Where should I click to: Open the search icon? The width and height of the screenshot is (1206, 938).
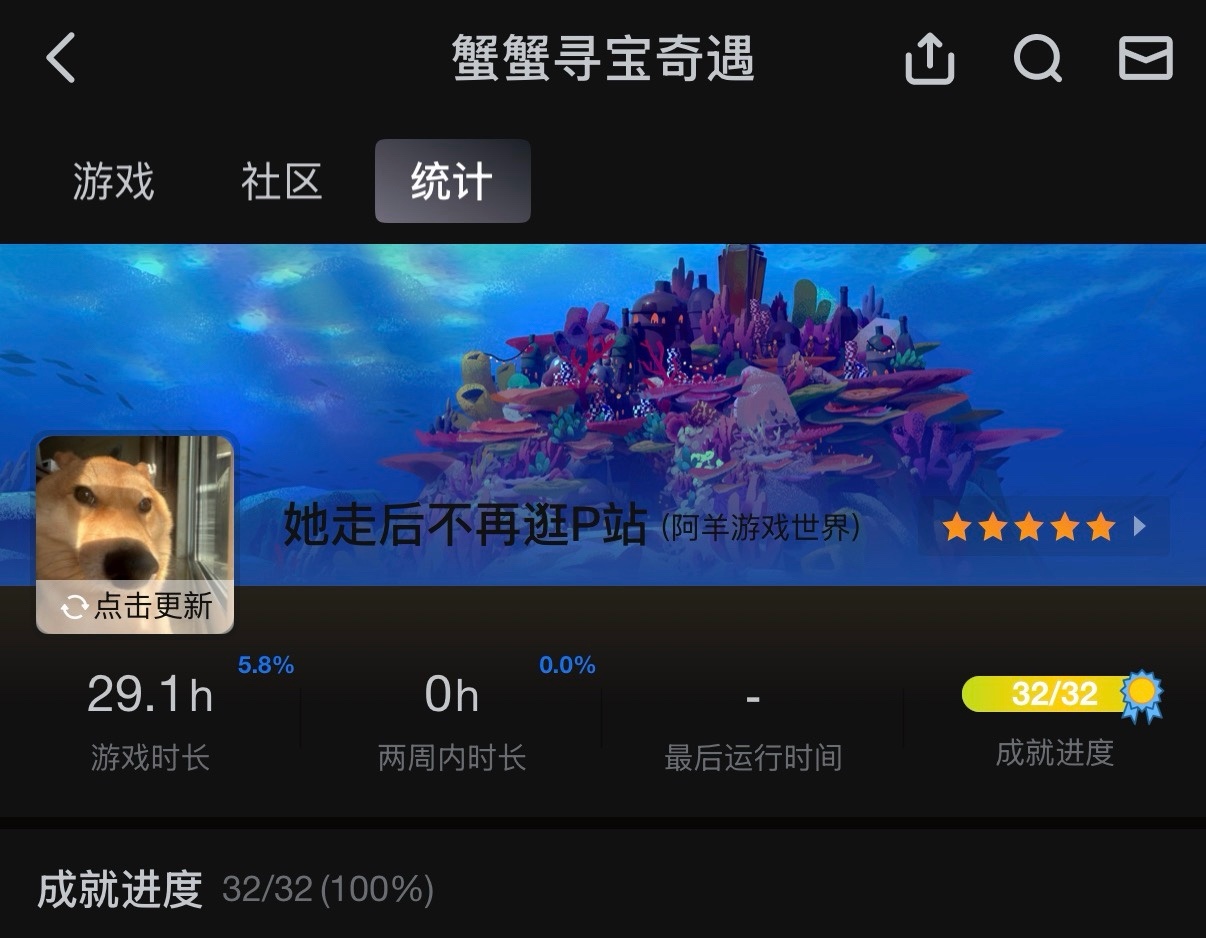click(x=1037, y=59)
